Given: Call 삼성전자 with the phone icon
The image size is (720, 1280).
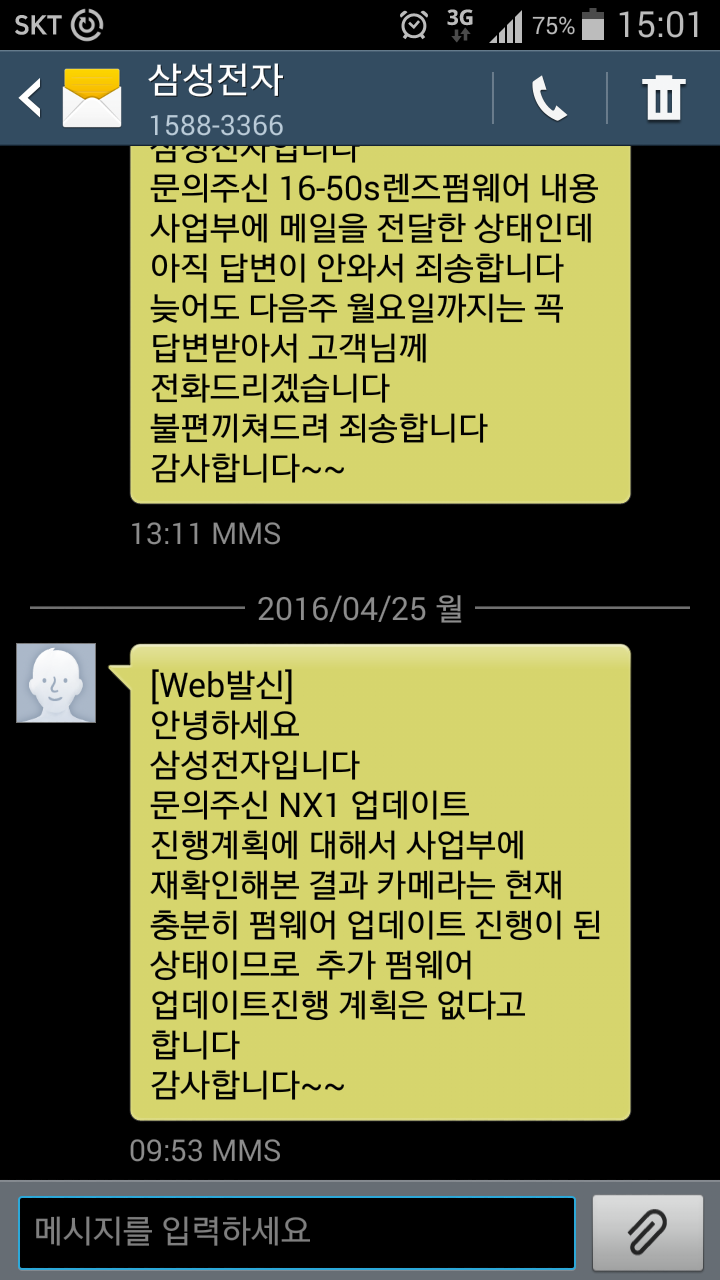Looking at the screenshot, I should tap(549, 98).
